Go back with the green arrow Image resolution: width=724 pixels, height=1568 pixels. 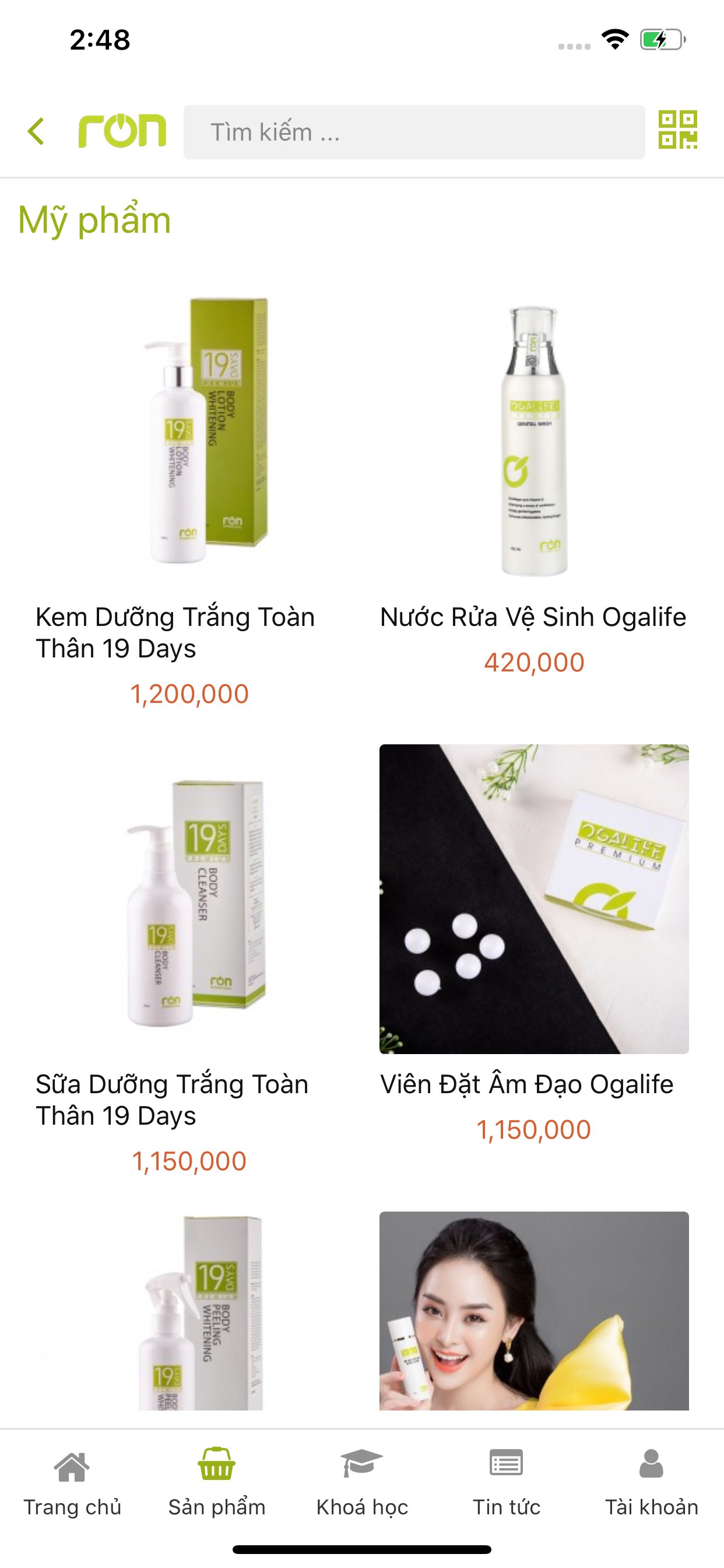37,131
